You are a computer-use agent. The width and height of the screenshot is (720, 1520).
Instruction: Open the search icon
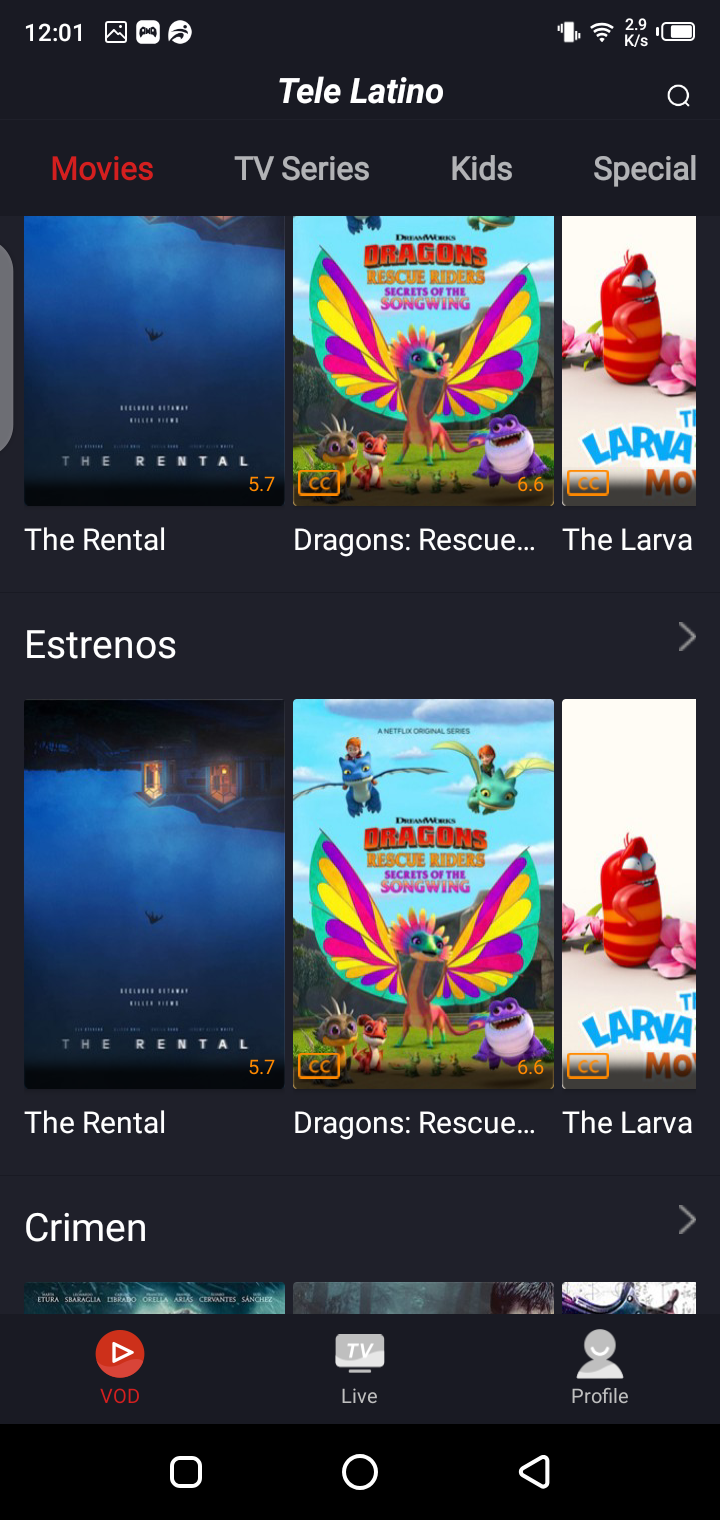(x=678, y=96)
